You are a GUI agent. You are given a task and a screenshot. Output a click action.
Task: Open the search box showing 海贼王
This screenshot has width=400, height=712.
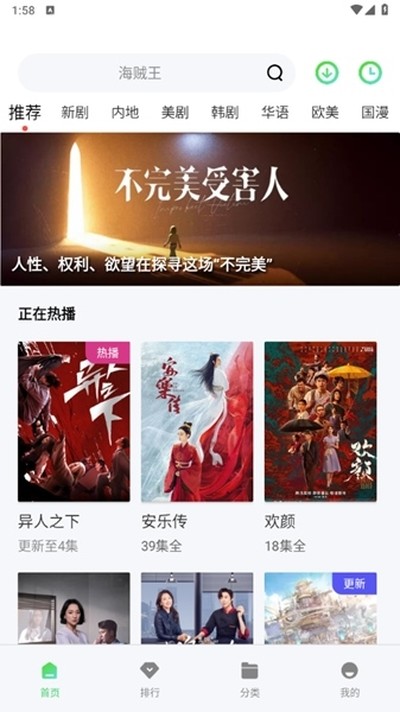pyautogui.click(x=156, y=73)
